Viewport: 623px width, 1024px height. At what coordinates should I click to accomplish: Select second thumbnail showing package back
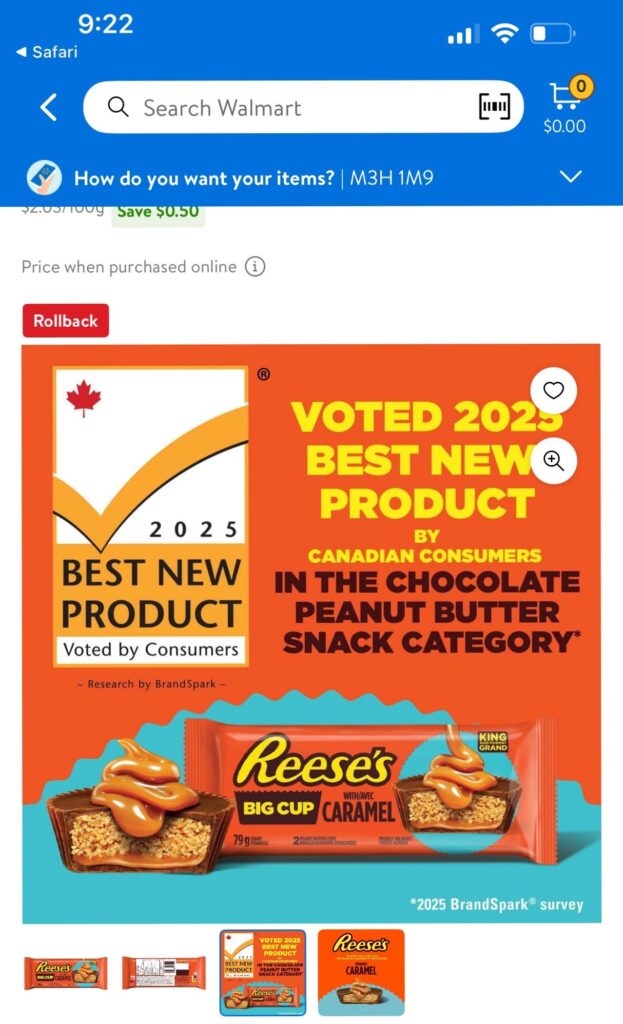coord(164,973)
